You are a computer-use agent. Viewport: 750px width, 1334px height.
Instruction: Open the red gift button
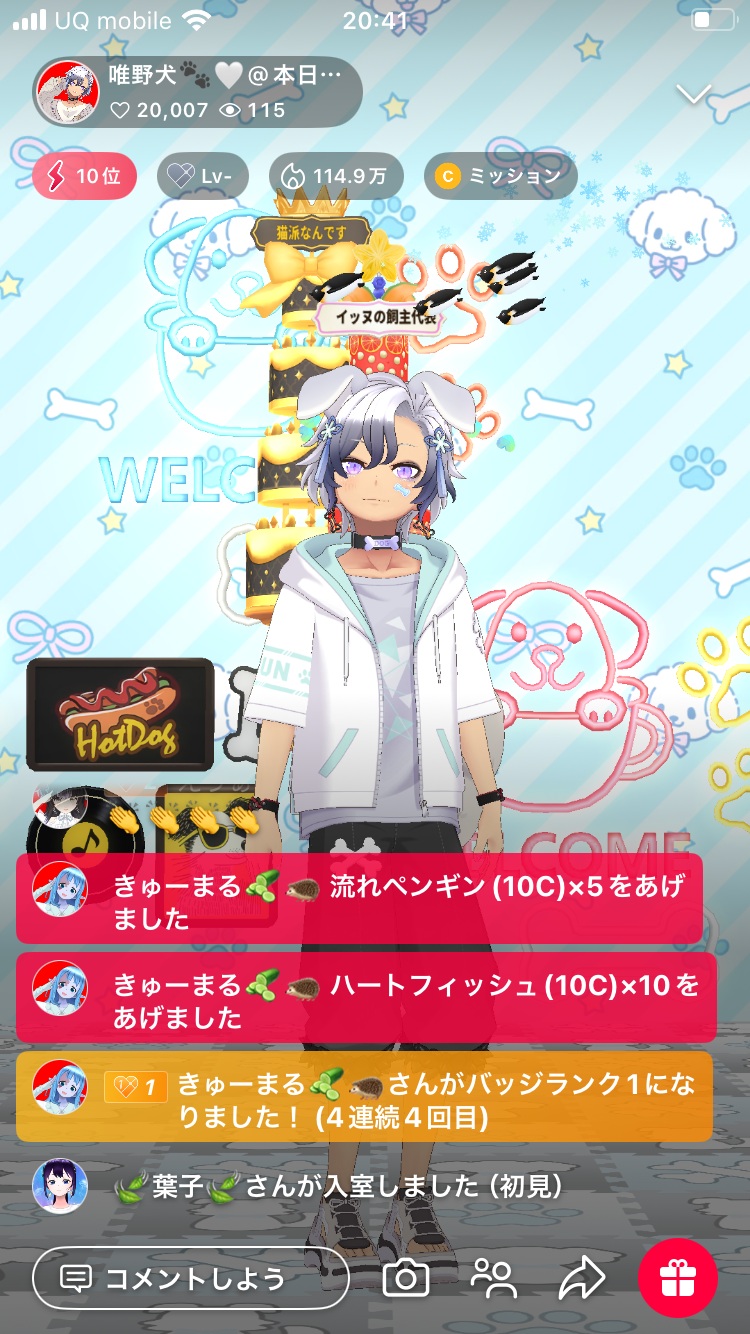(678, 1277)
